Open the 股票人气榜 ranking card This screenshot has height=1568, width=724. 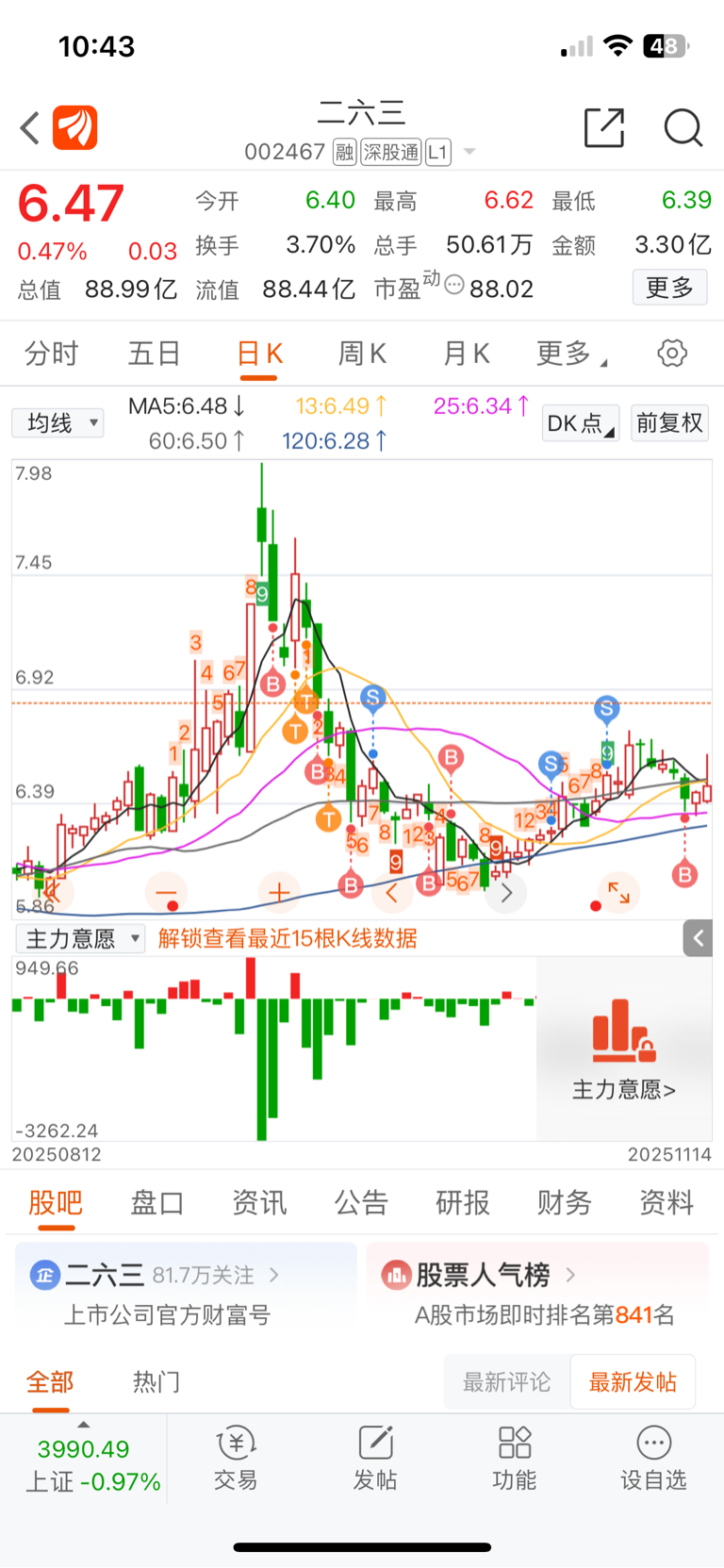[x=538, y=1294]
